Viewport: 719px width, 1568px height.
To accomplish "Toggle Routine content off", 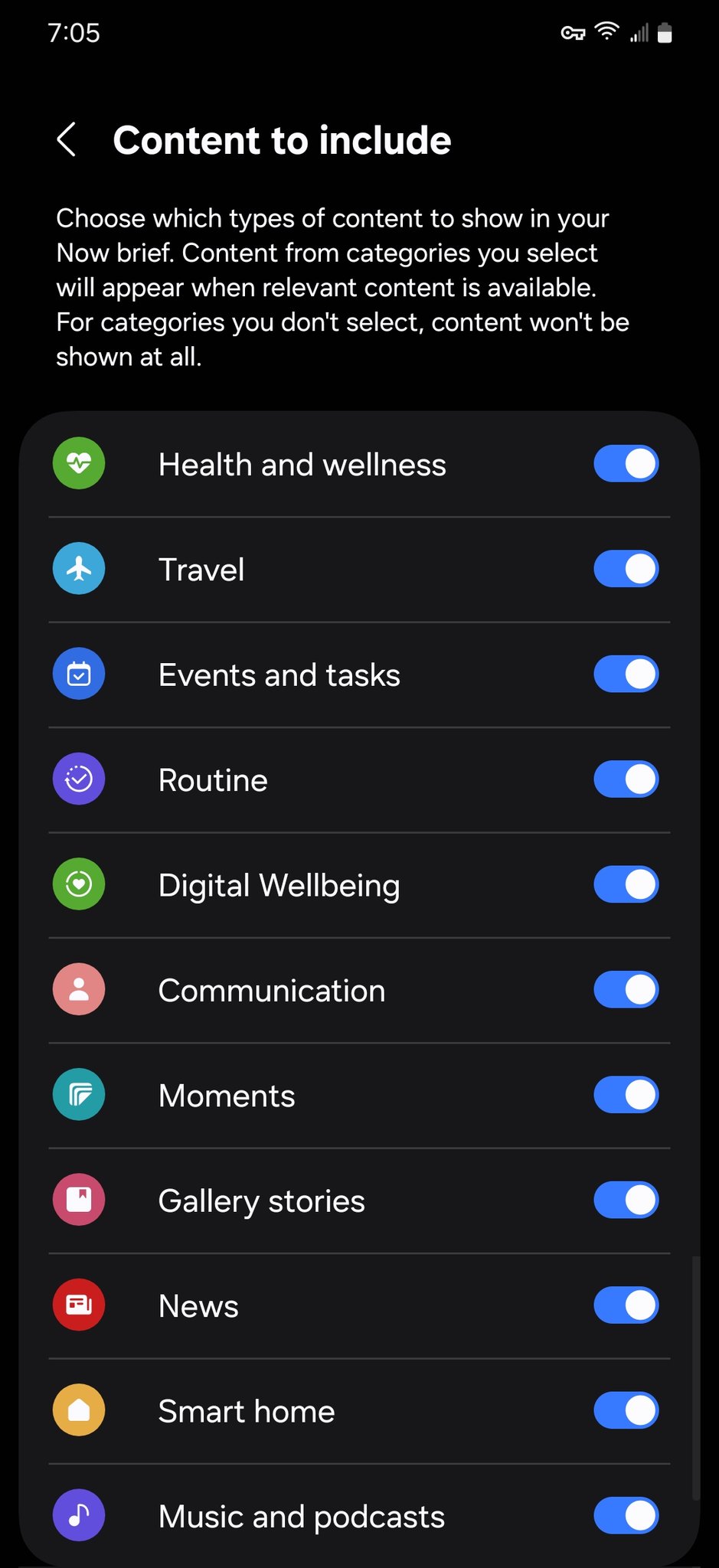I will (626, 779).
